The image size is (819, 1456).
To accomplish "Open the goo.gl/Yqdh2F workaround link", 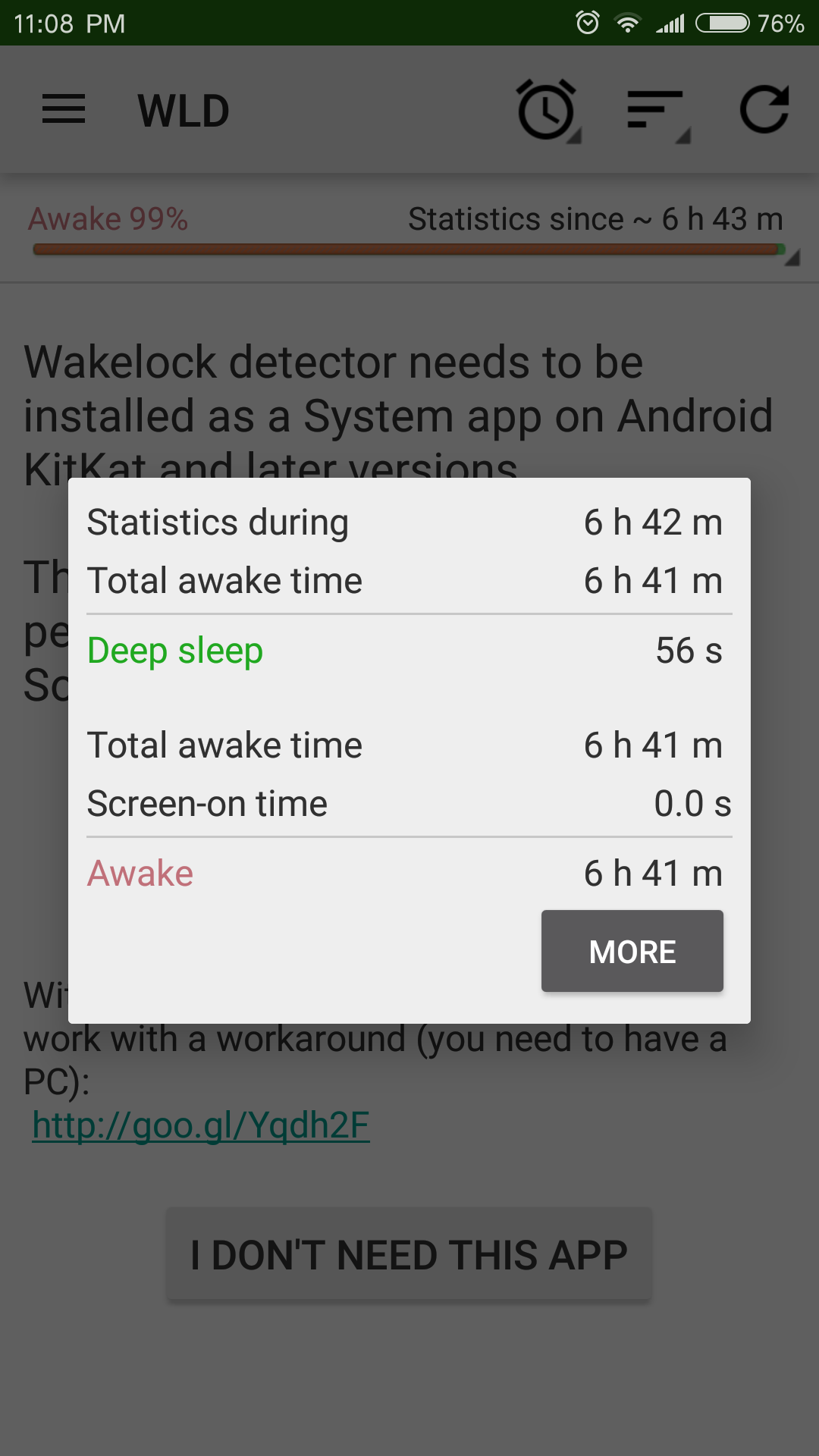I will (x=201, y=1125).
